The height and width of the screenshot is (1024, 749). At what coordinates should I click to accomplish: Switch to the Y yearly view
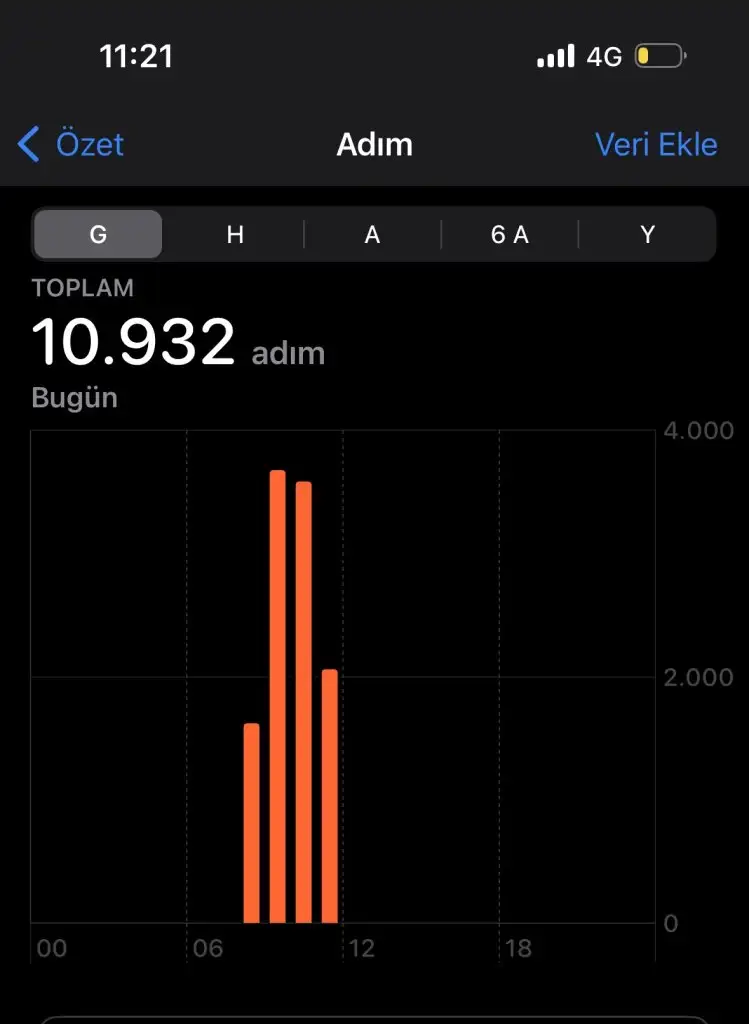pyautogui.click(x=647, y=235)
